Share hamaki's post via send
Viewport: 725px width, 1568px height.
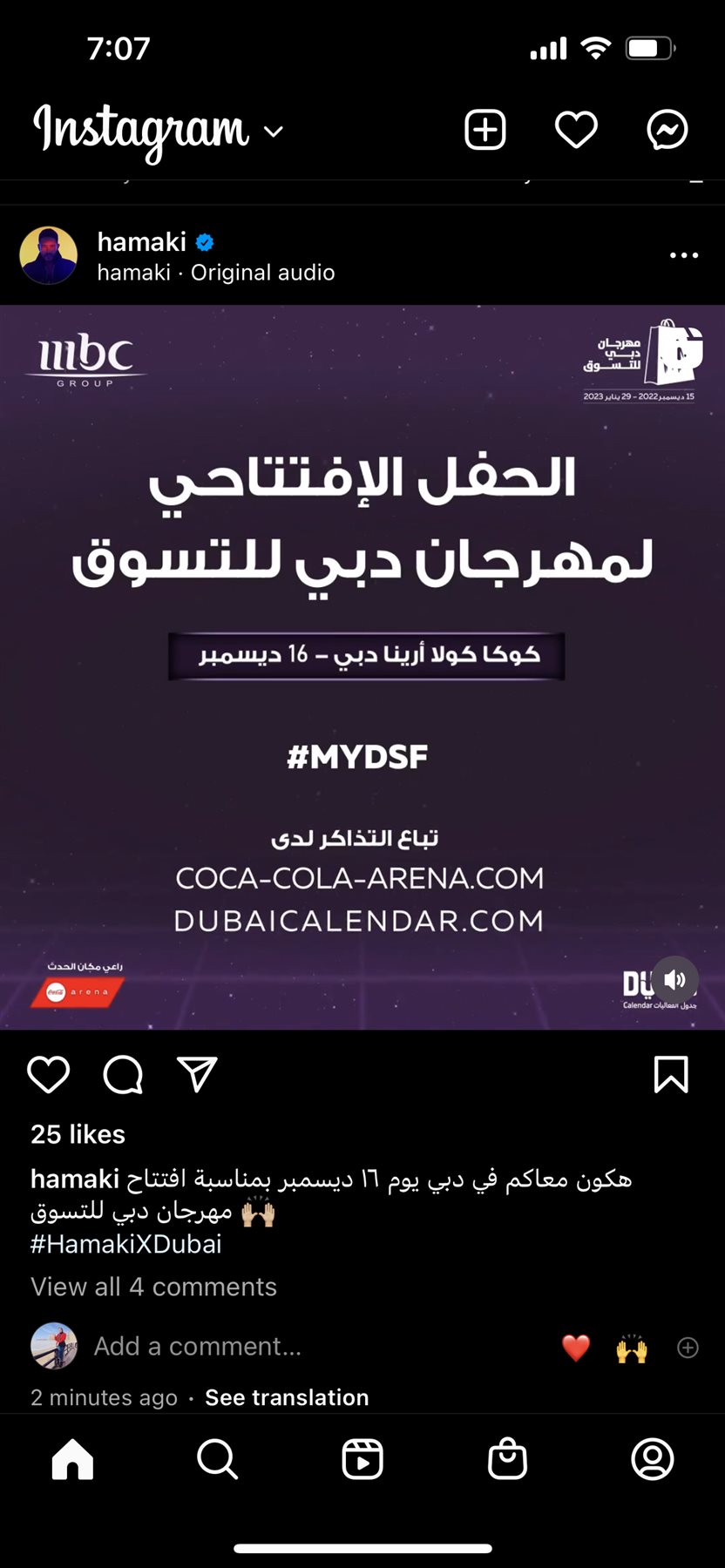click(x=197, y=1074)
